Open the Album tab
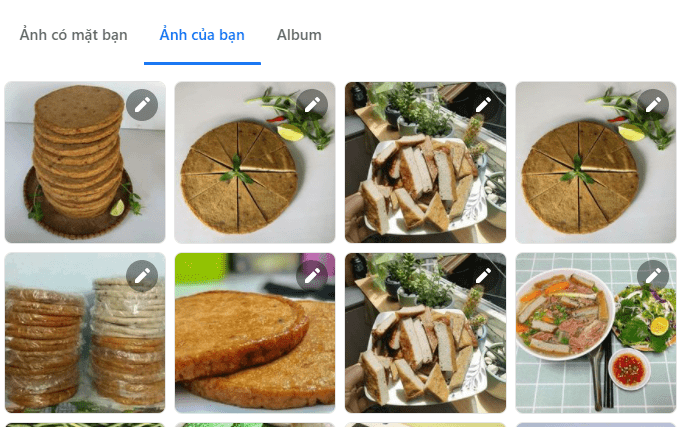Image resolution: width=678 pixels, height=427 pixels. [x=299, y=35]
